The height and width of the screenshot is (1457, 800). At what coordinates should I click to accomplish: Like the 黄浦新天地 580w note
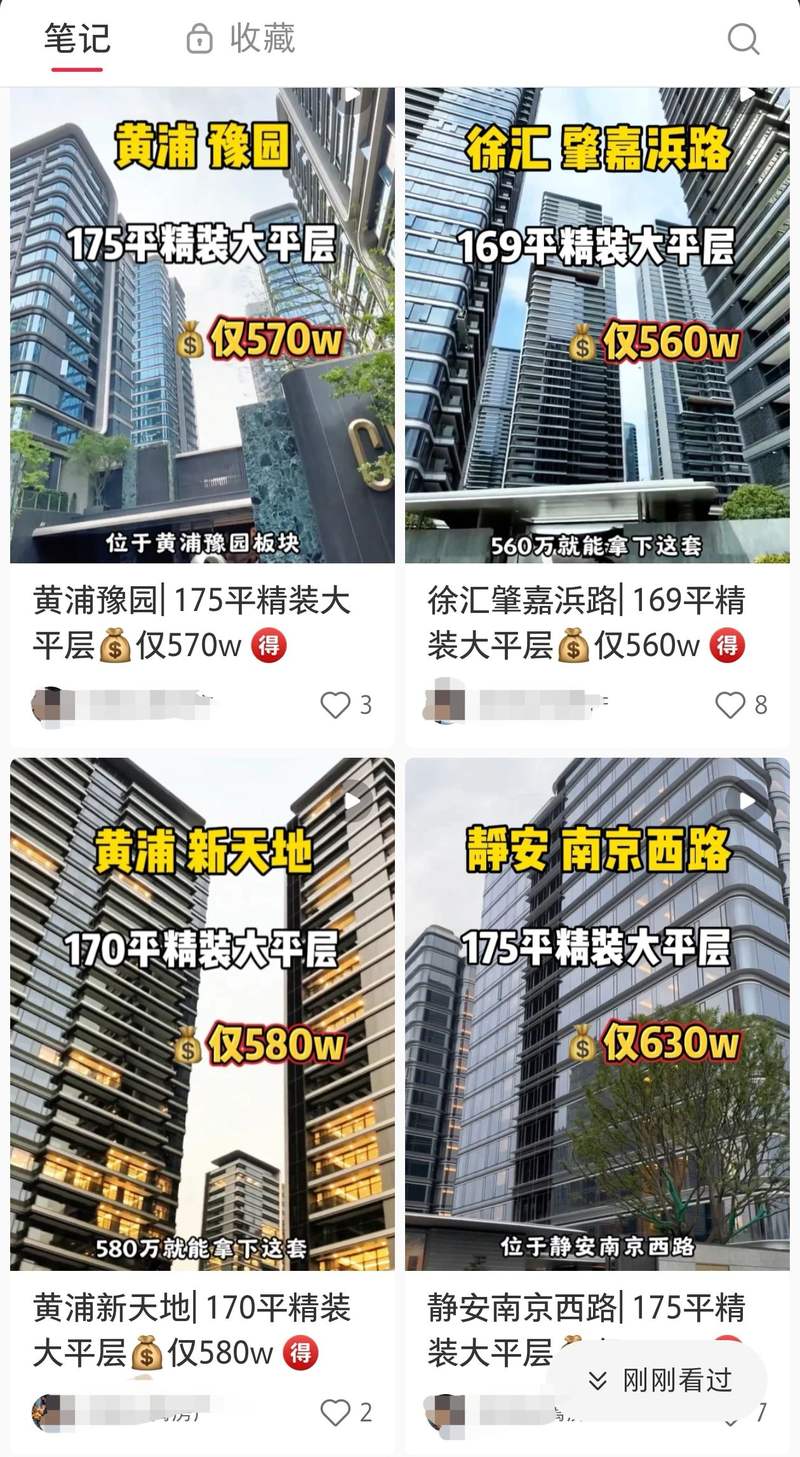tap(336, 1412)
